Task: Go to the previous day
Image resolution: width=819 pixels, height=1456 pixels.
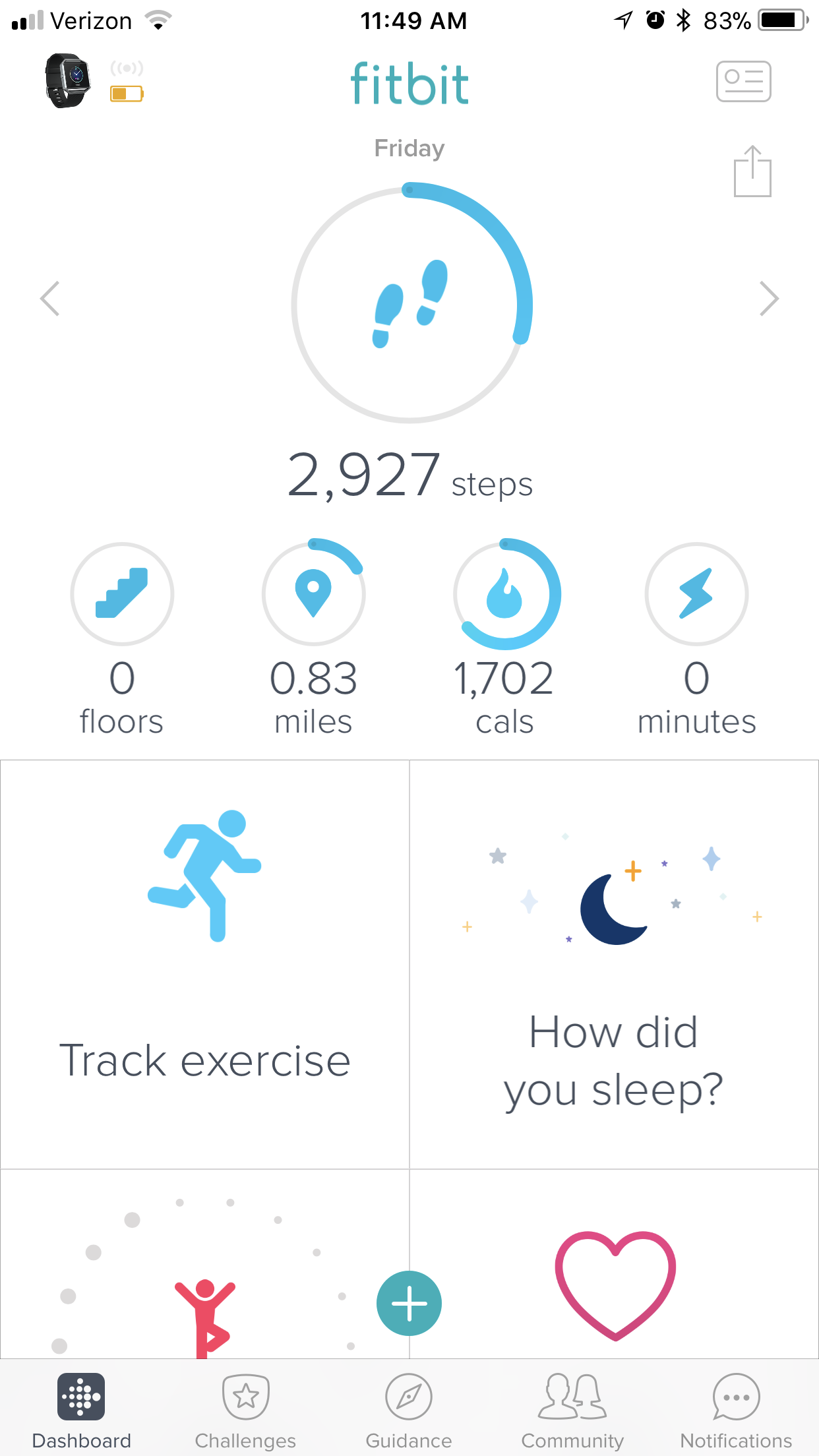Action: tap(50, 299)
